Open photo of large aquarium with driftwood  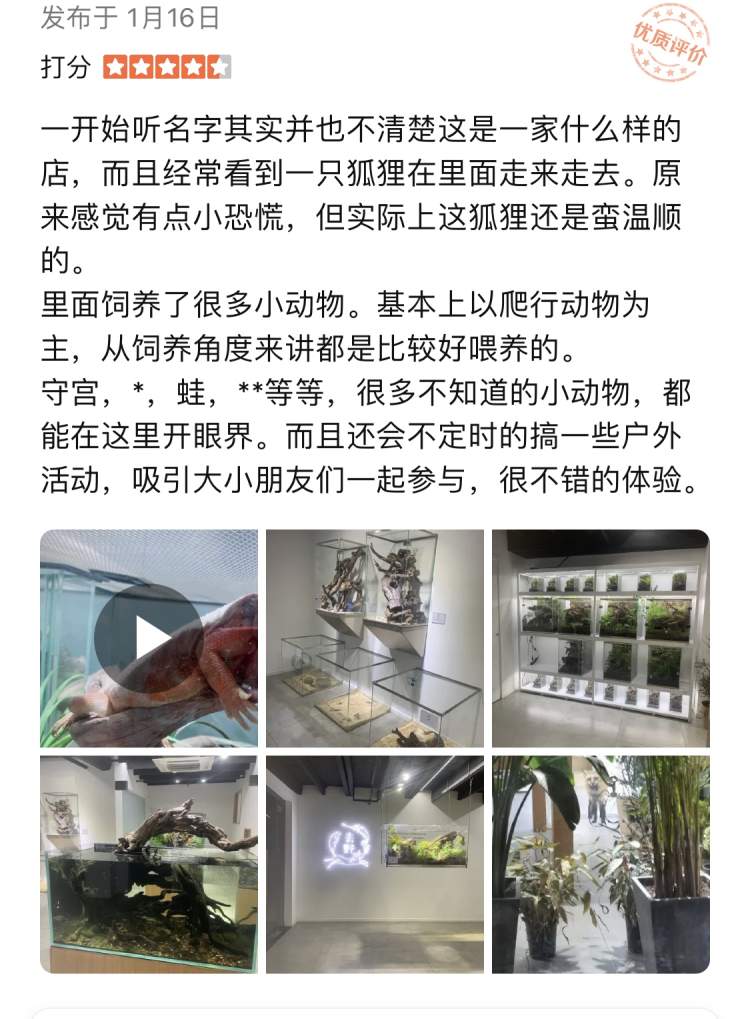point(148,864)
